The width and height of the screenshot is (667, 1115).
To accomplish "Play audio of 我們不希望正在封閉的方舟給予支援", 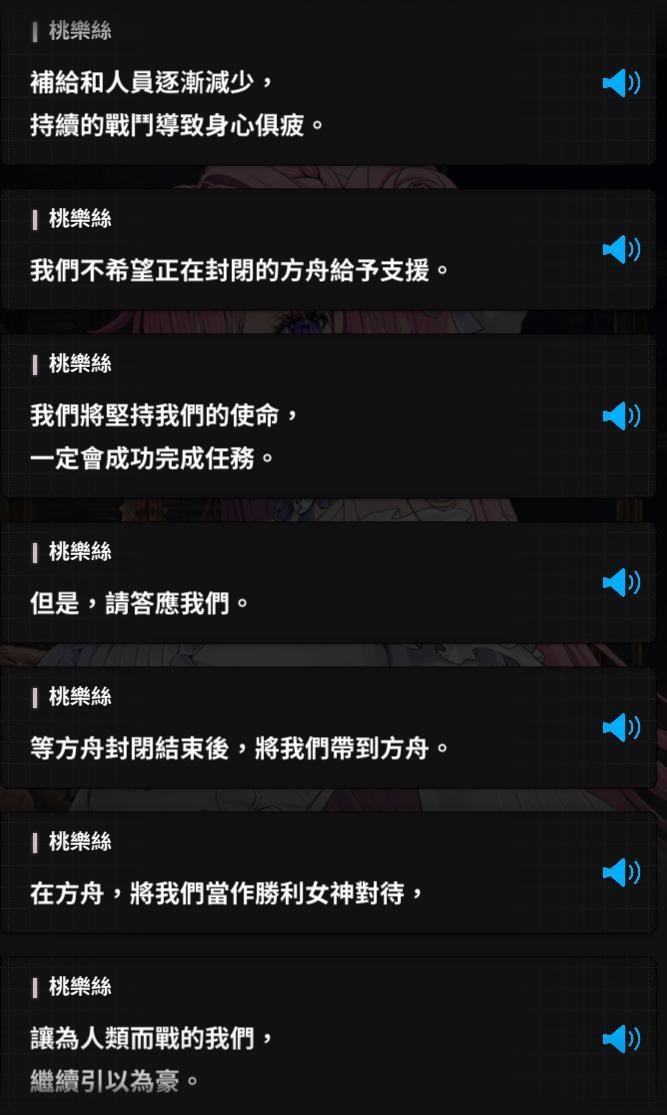I will point(621,250).
